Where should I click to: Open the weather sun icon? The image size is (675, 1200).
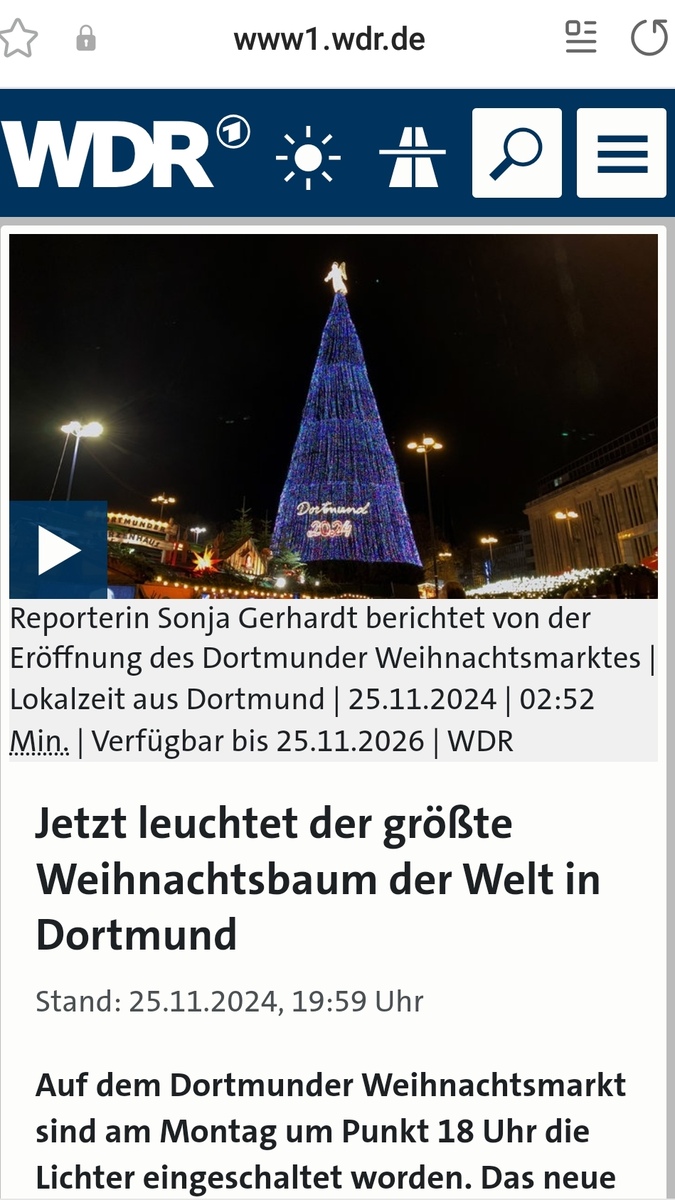[x=308, y=155]
